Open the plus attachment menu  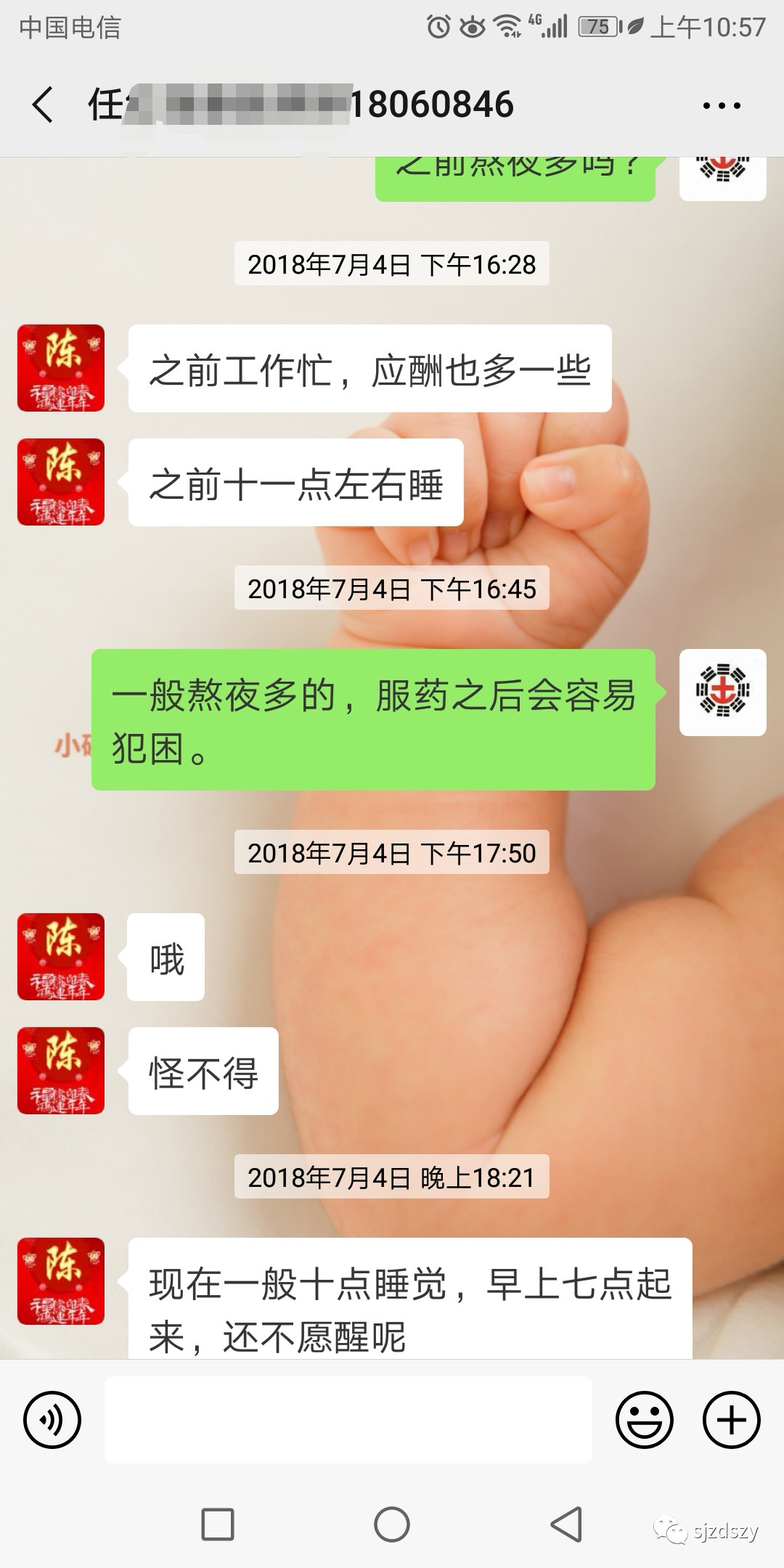[732, 1420]
